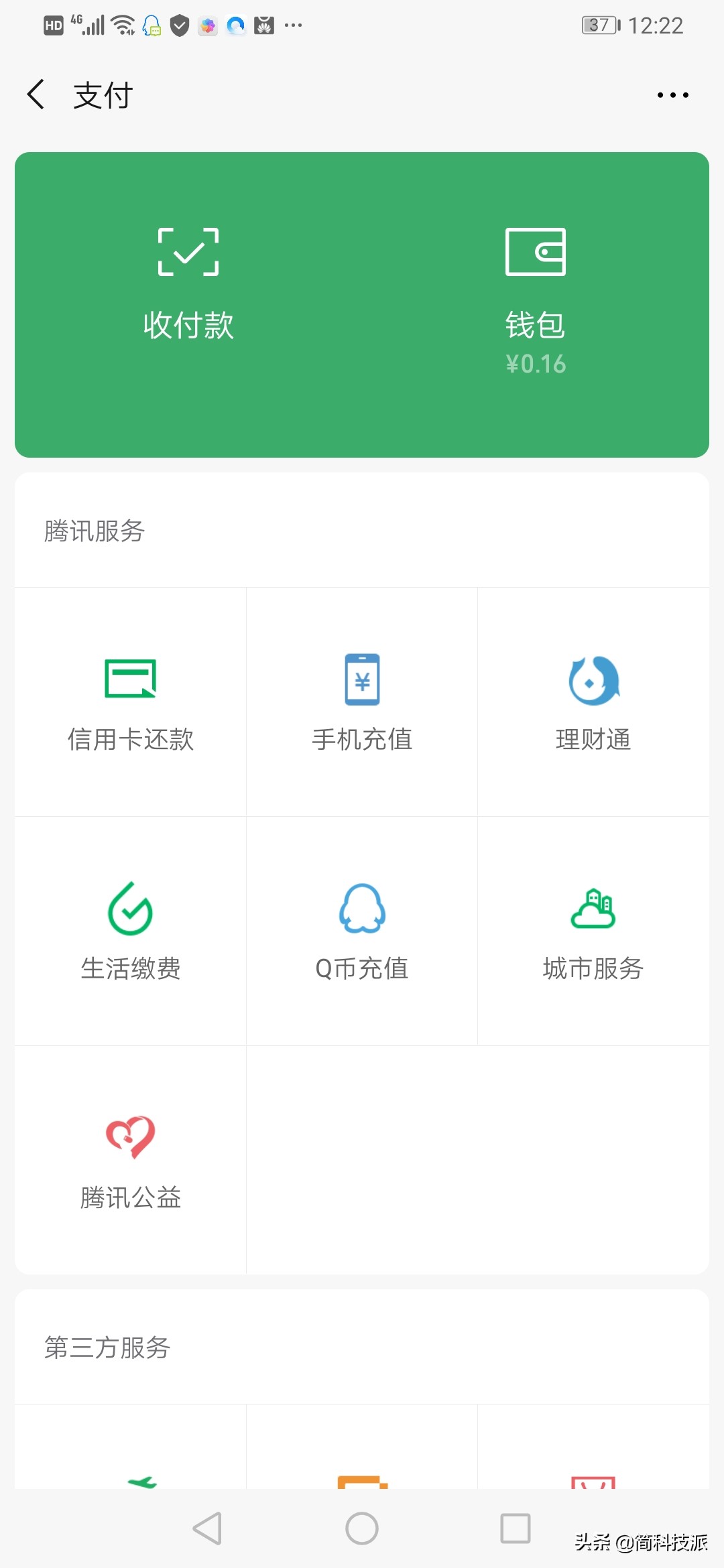Screen dimensions: 724x1568
Task: Tap the Android back navigation button
Action: tap(208, 1530)
